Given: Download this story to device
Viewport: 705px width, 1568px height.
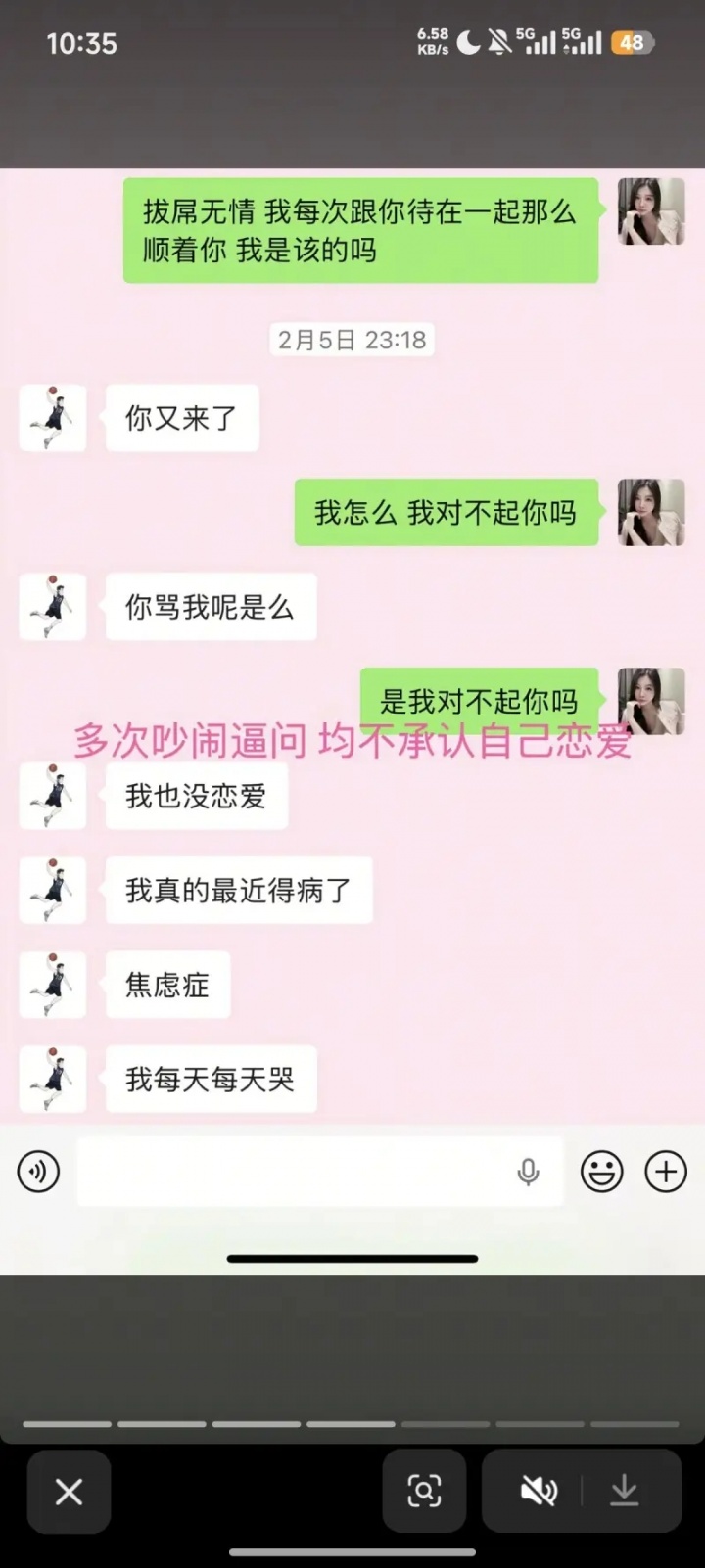Looking at the screenshot, I should point(625,1492).
